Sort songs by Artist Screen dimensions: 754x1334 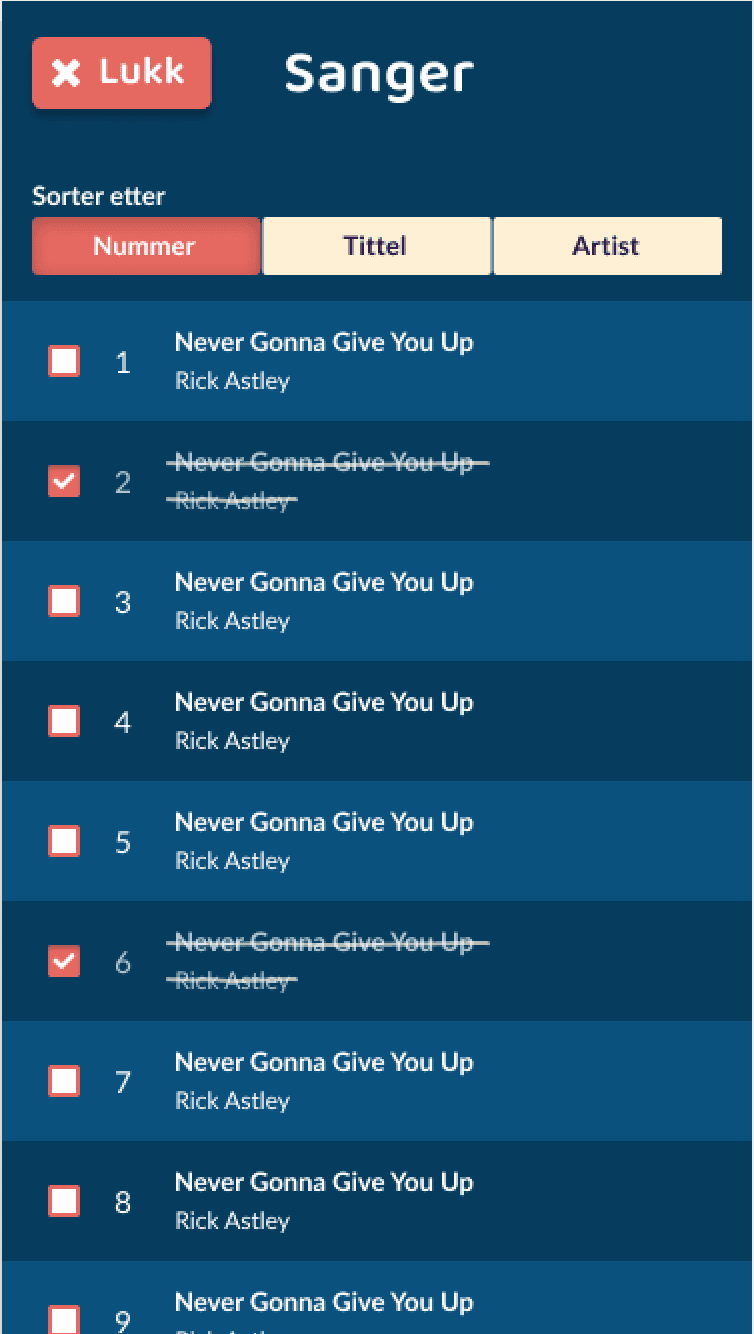point(606,246)
